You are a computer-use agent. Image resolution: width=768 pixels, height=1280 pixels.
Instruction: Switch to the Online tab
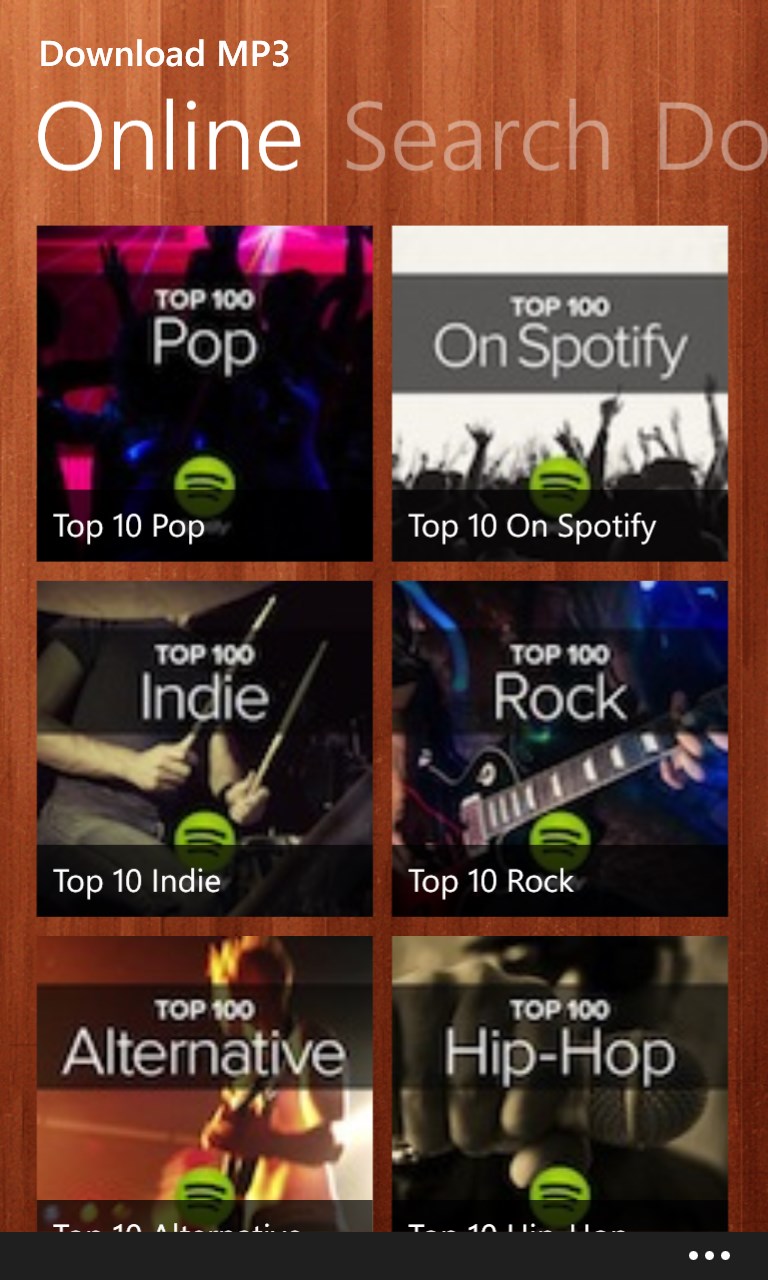pyautogui.click(x=169, y=137)
